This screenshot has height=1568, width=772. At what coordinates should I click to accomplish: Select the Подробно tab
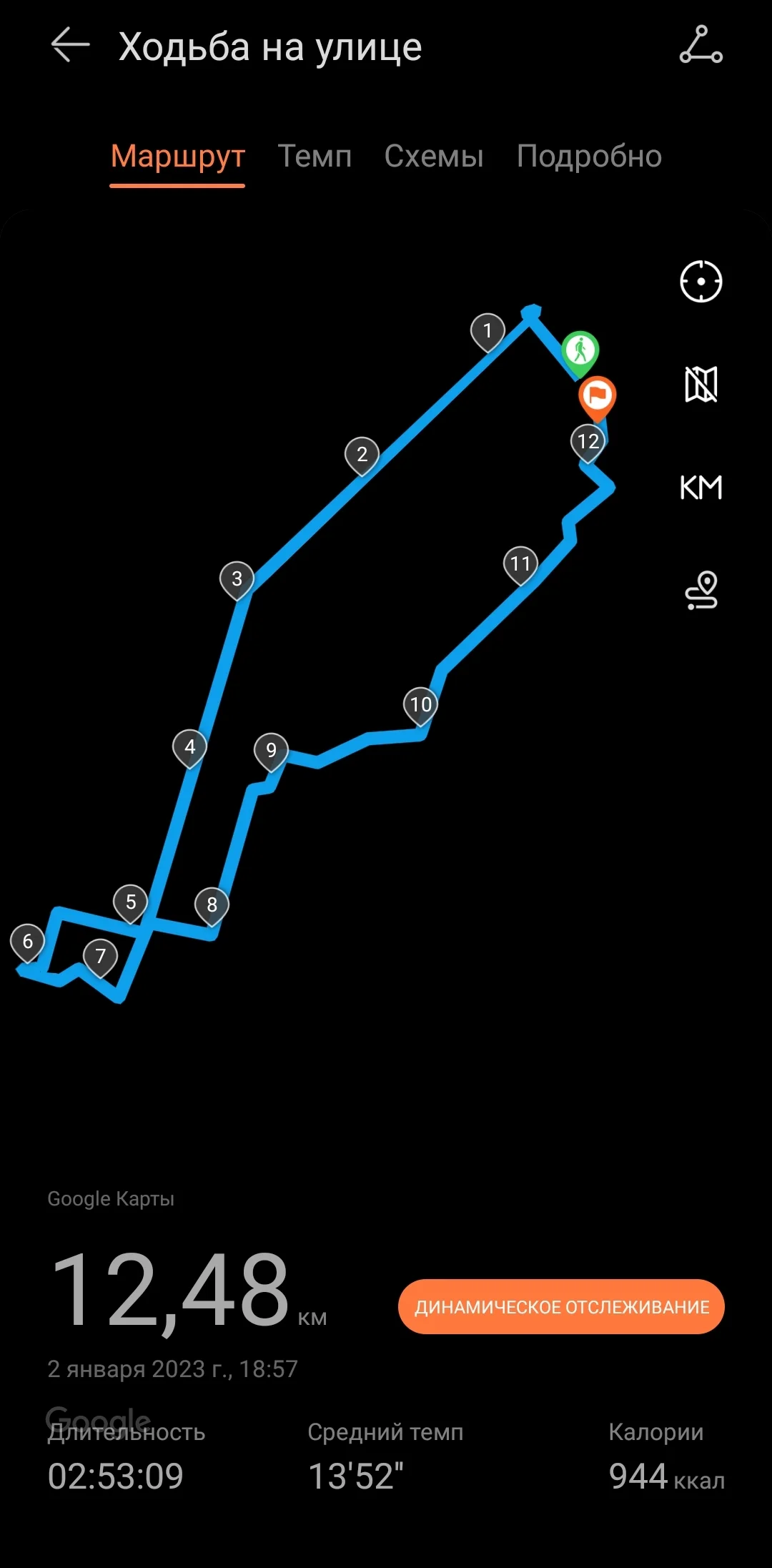[x=589, y=156]
